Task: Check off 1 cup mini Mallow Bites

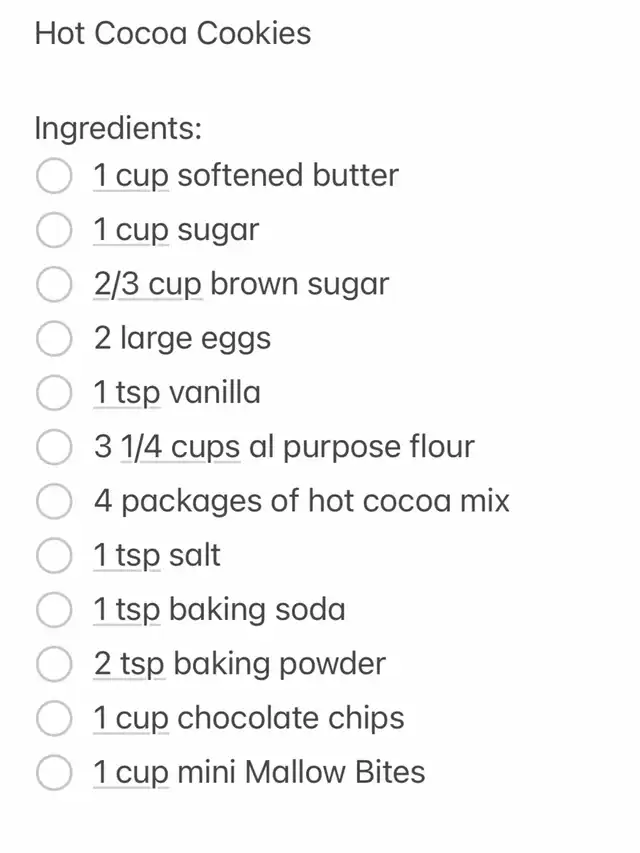Action: [54, 772]
